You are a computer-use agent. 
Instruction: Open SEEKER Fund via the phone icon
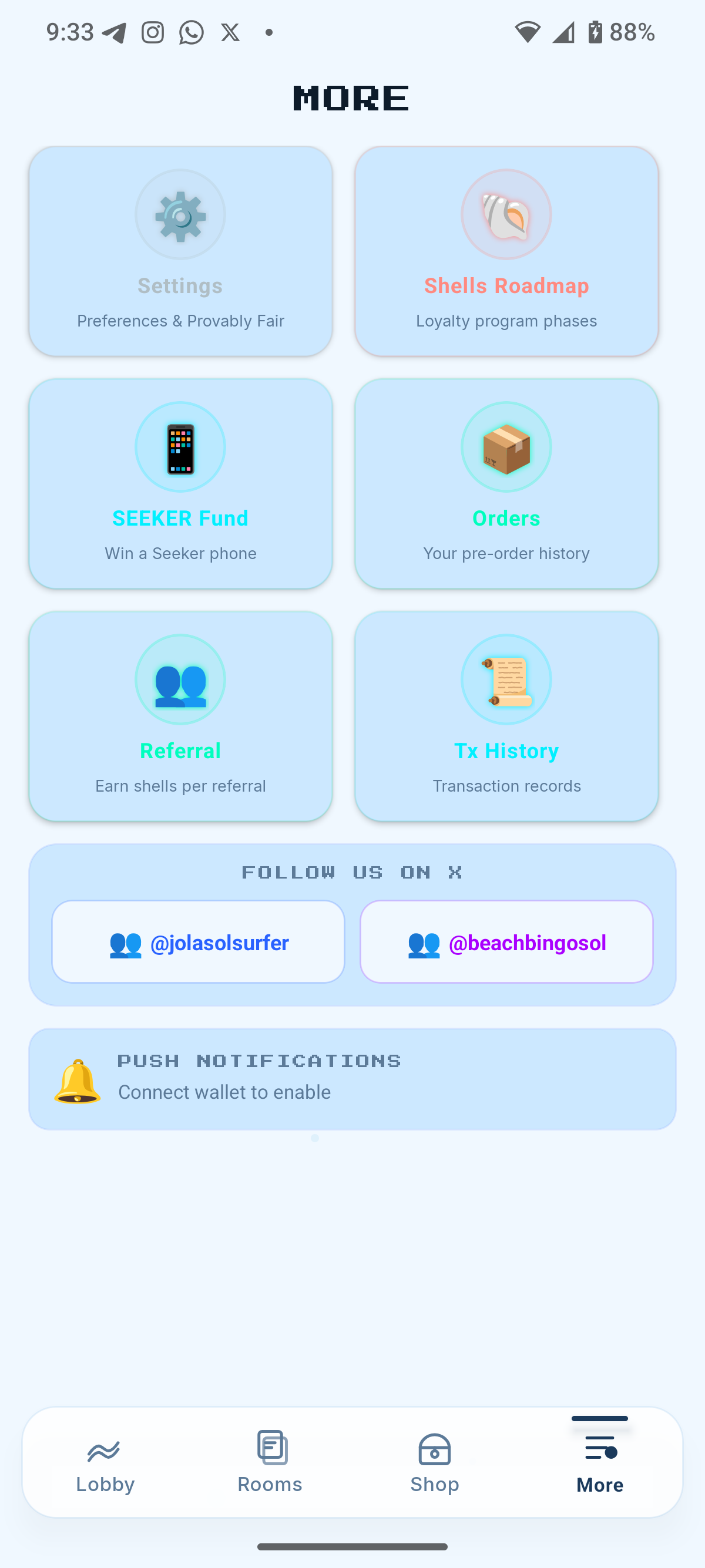click(x=180, y=447)
